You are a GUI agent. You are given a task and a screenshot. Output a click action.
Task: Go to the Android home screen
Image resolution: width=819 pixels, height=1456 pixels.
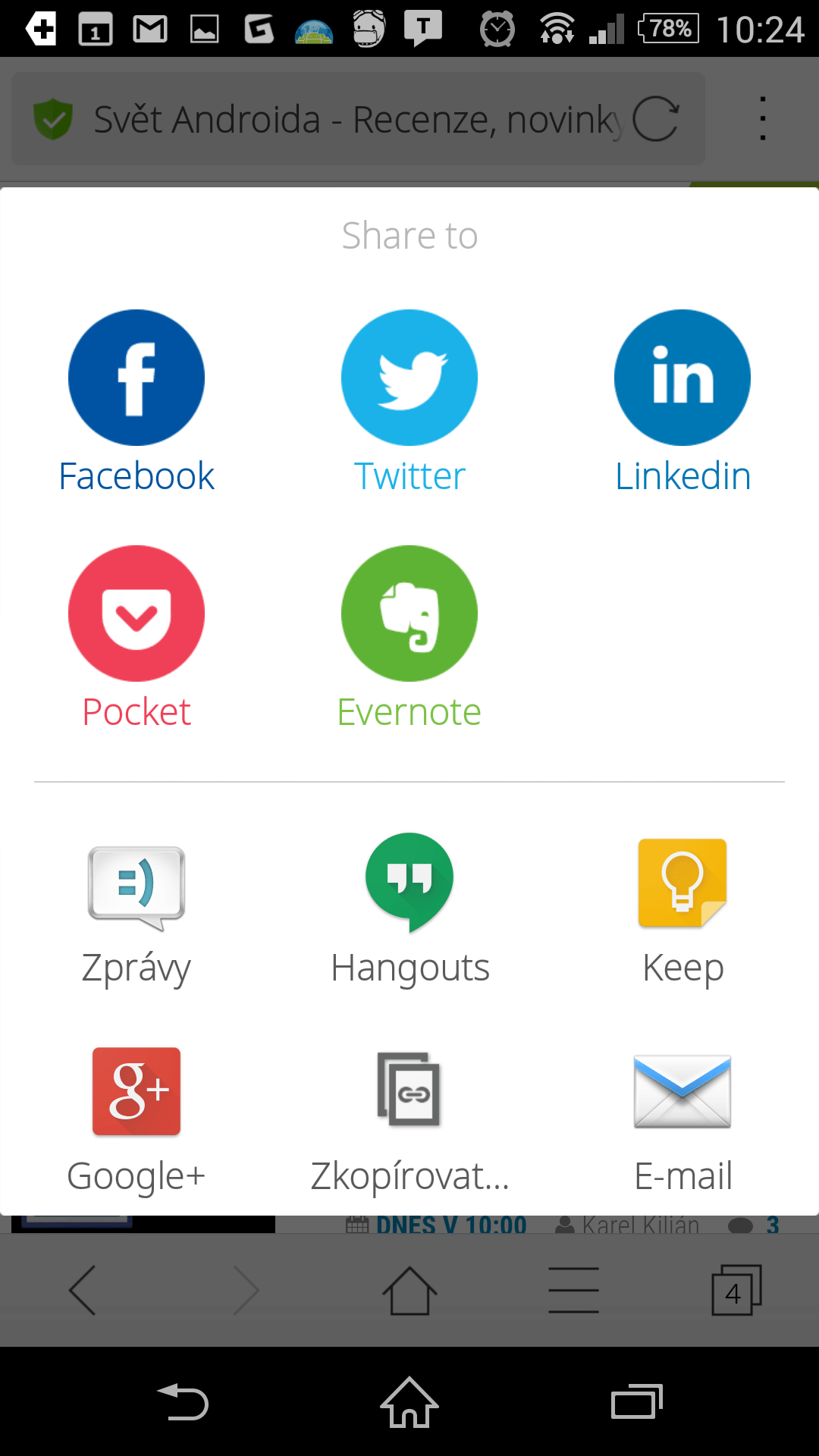coord(409,1401)
